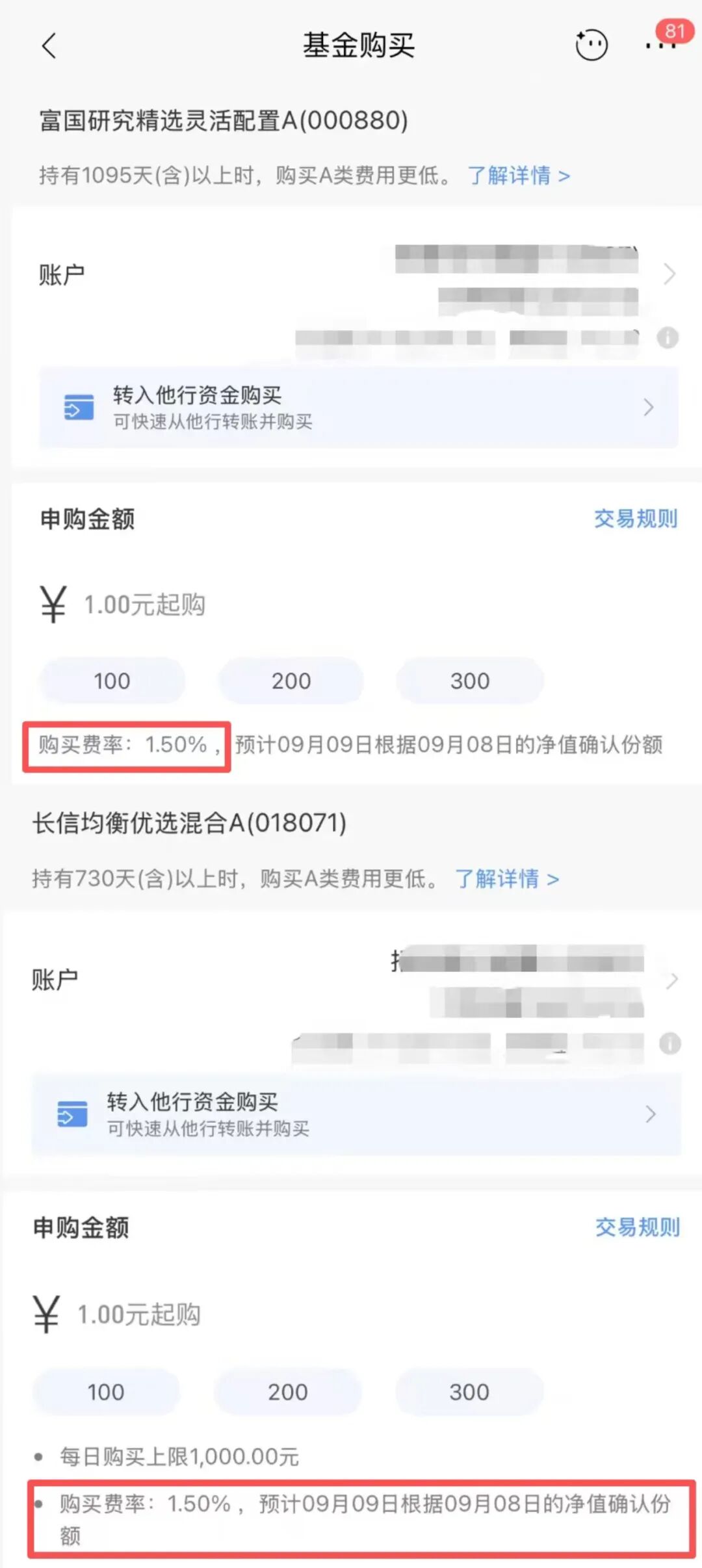View 交易规则 for 富国研究精选 fund

(635, 519)
